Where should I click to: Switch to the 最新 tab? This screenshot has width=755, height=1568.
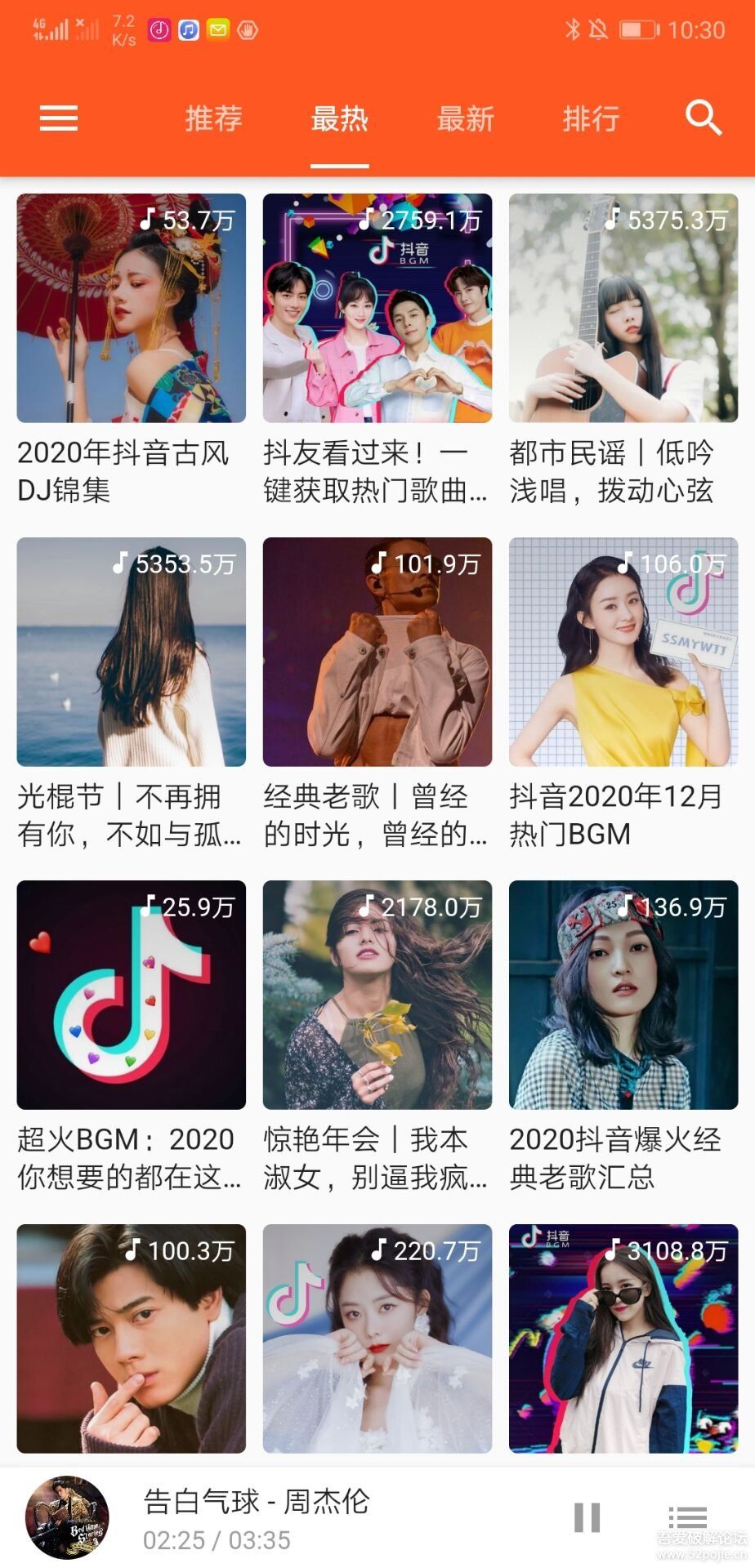[465, 119]
